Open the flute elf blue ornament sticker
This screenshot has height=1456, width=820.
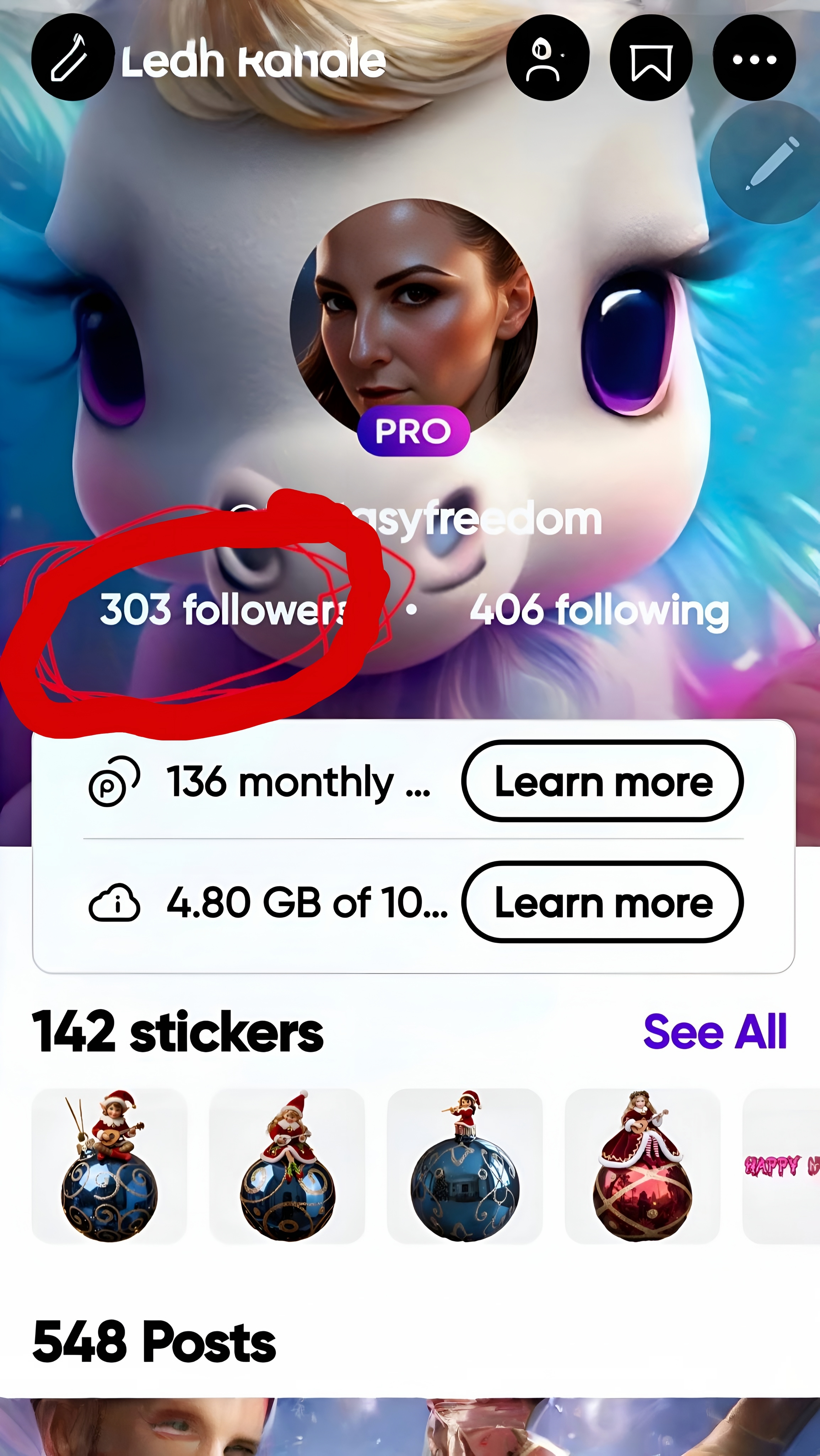[x=464, y=1166]
